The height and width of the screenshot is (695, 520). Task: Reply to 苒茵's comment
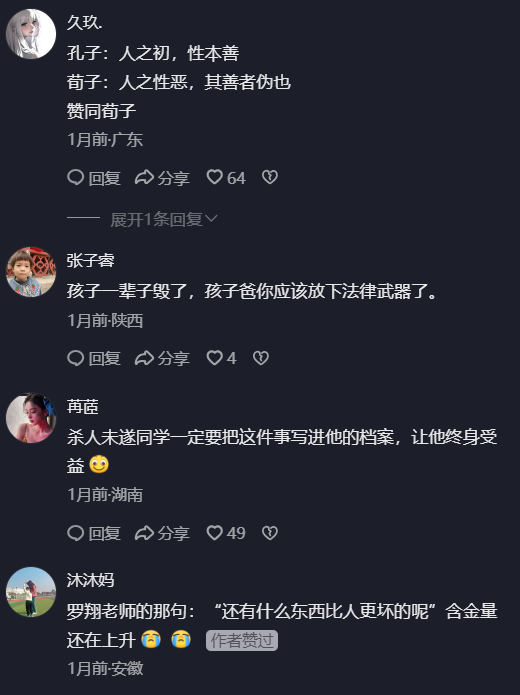tap(94, 533)
